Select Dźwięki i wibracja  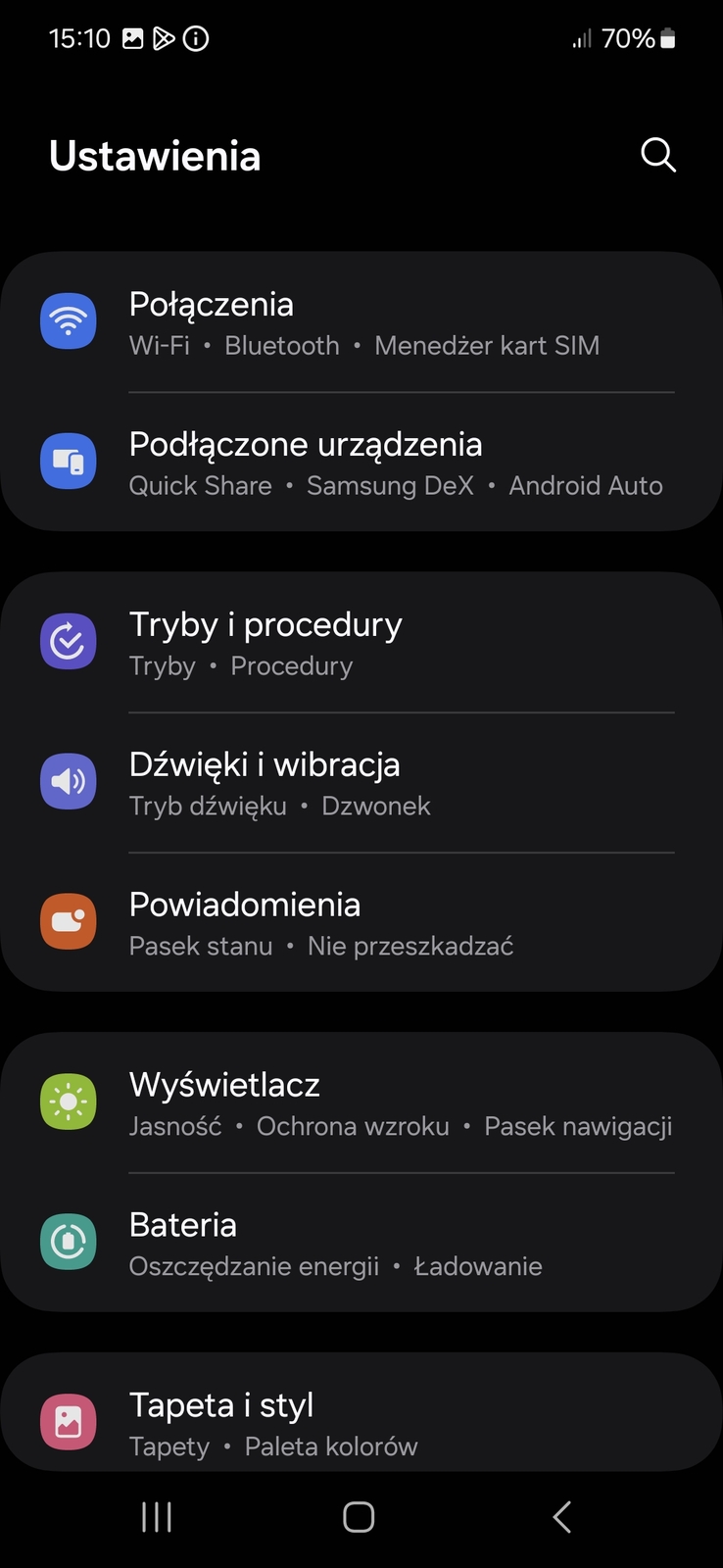click(x=361, y=784)
